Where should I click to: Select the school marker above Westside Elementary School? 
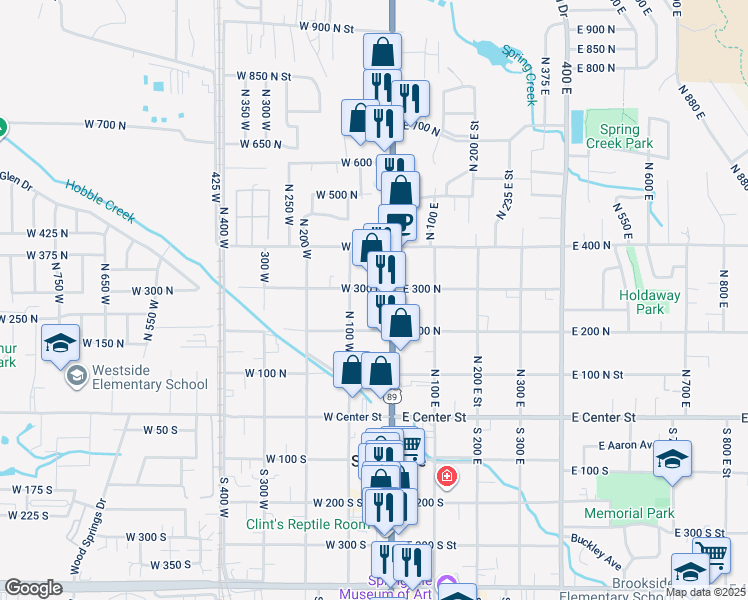[x=60, y=342]
